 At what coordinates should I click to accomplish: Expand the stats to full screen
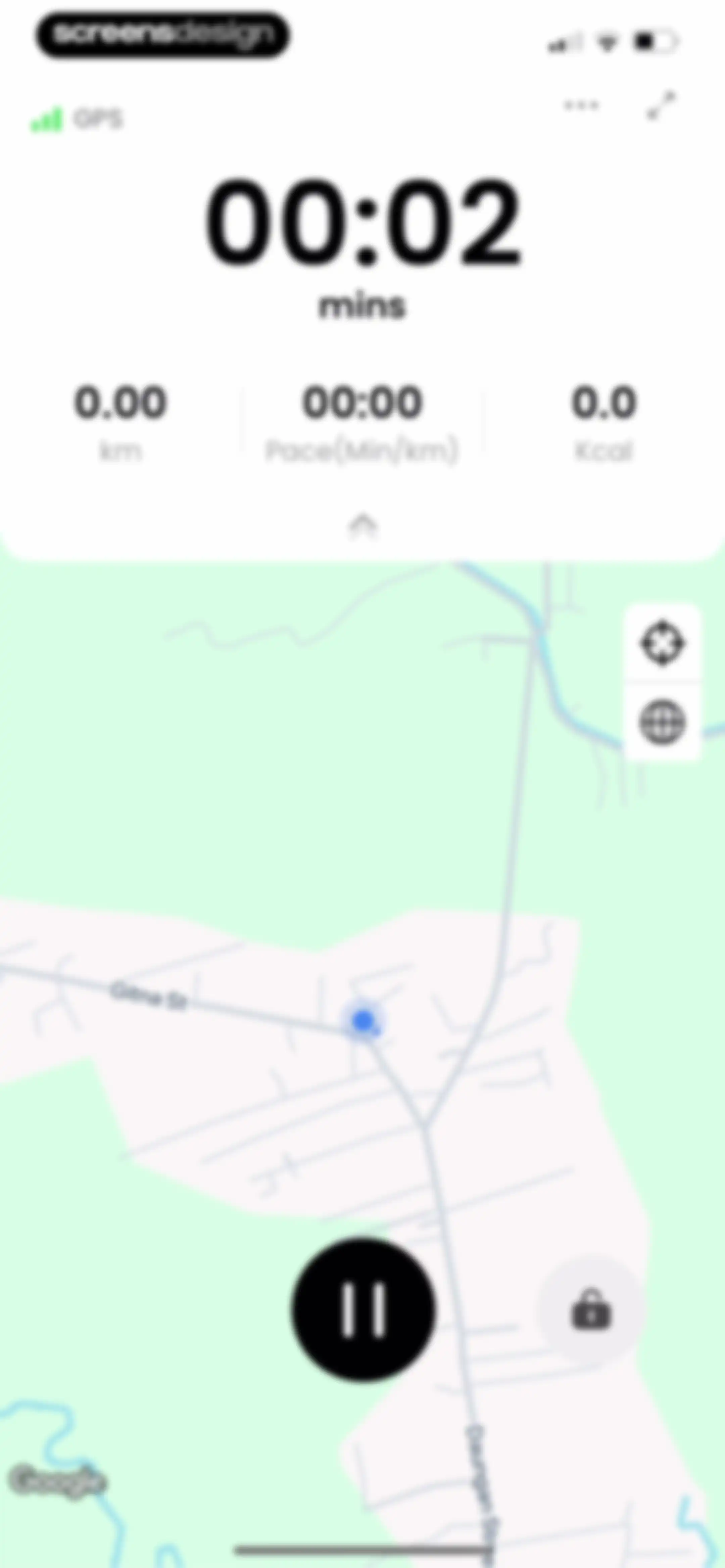click(661, 106)
